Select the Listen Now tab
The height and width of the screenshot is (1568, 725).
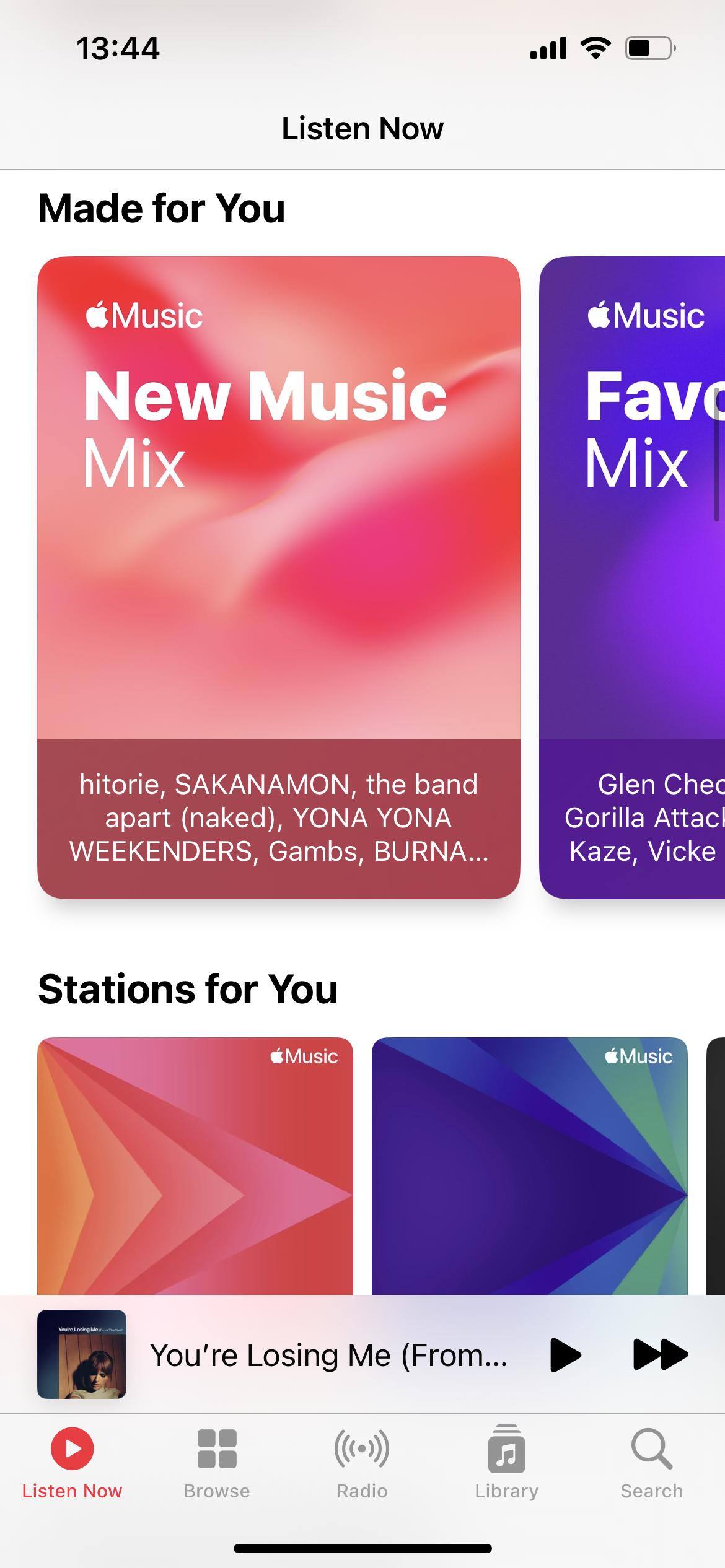tap(72, 1463)
